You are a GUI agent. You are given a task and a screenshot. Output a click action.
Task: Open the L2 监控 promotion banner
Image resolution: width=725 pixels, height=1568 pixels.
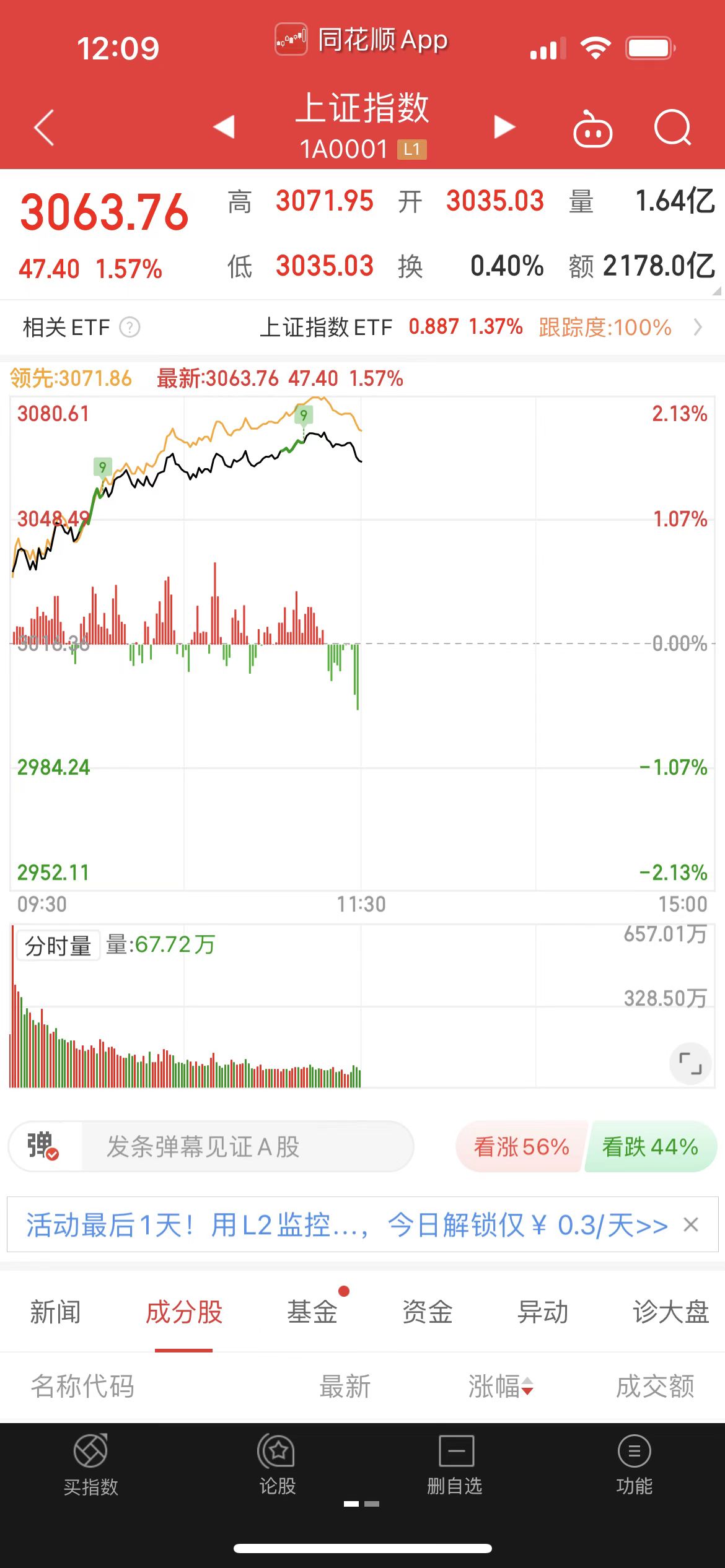[x=347, y=1224]
